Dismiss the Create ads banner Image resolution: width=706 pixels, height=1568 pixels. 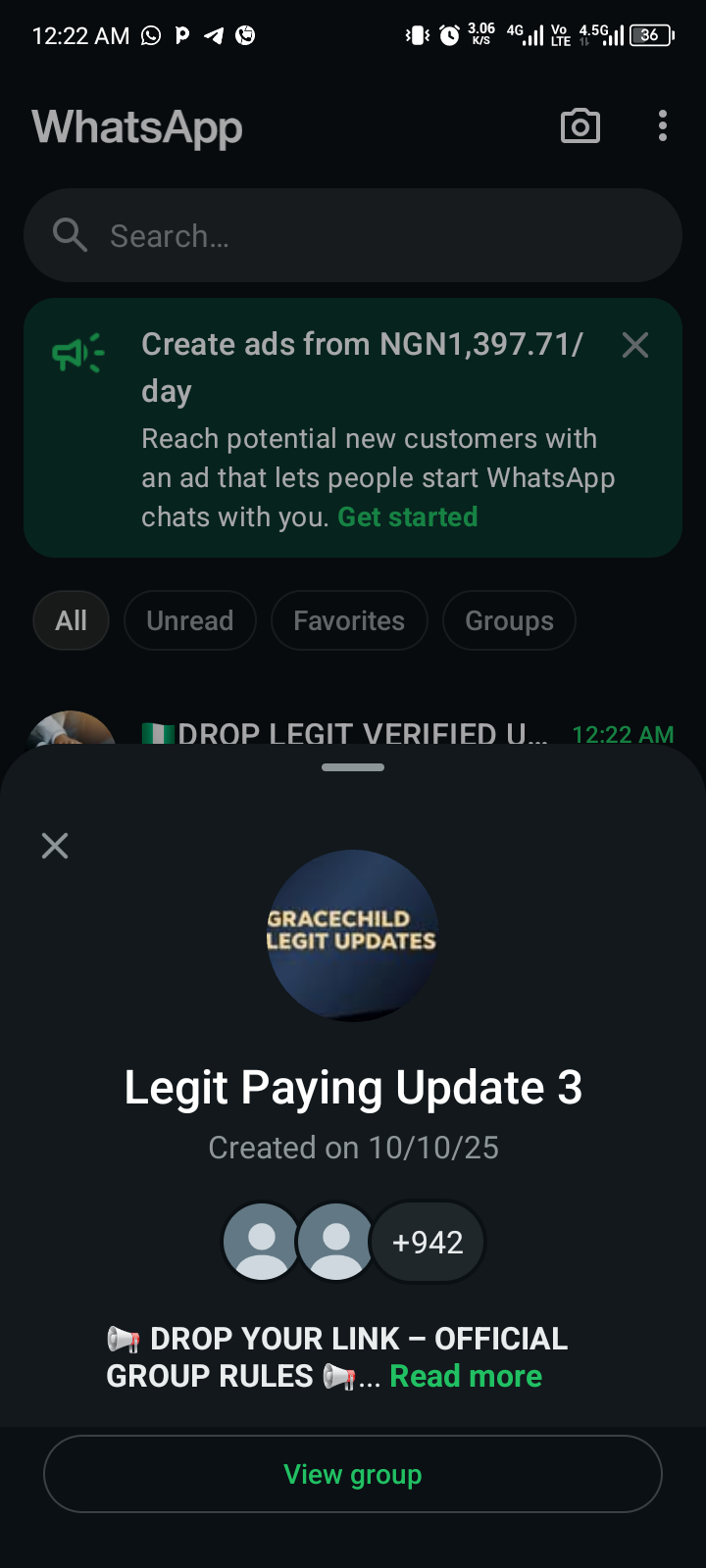[x=635, y=345]
